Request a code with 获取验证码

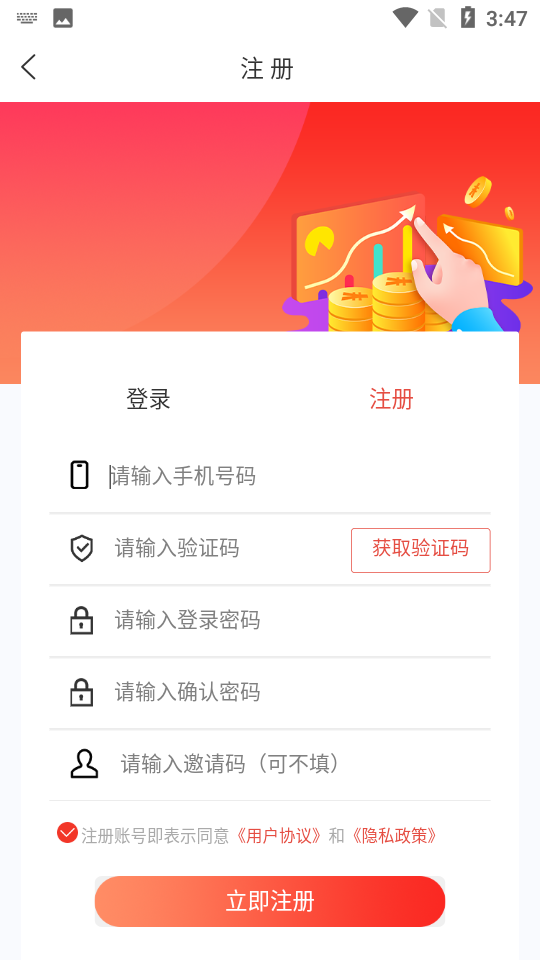click(421, 550)
